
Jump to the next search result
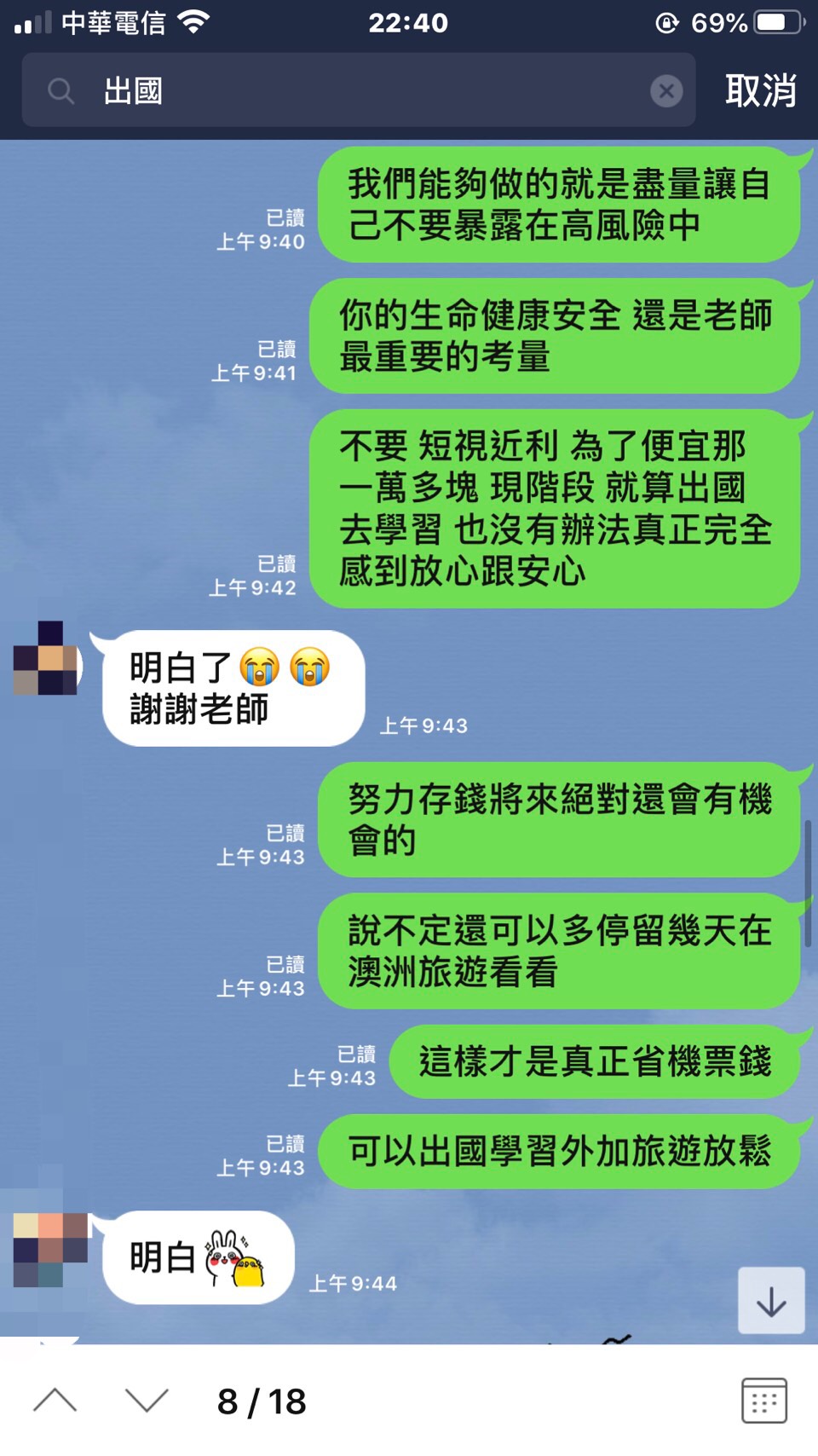click(147, 1401)
